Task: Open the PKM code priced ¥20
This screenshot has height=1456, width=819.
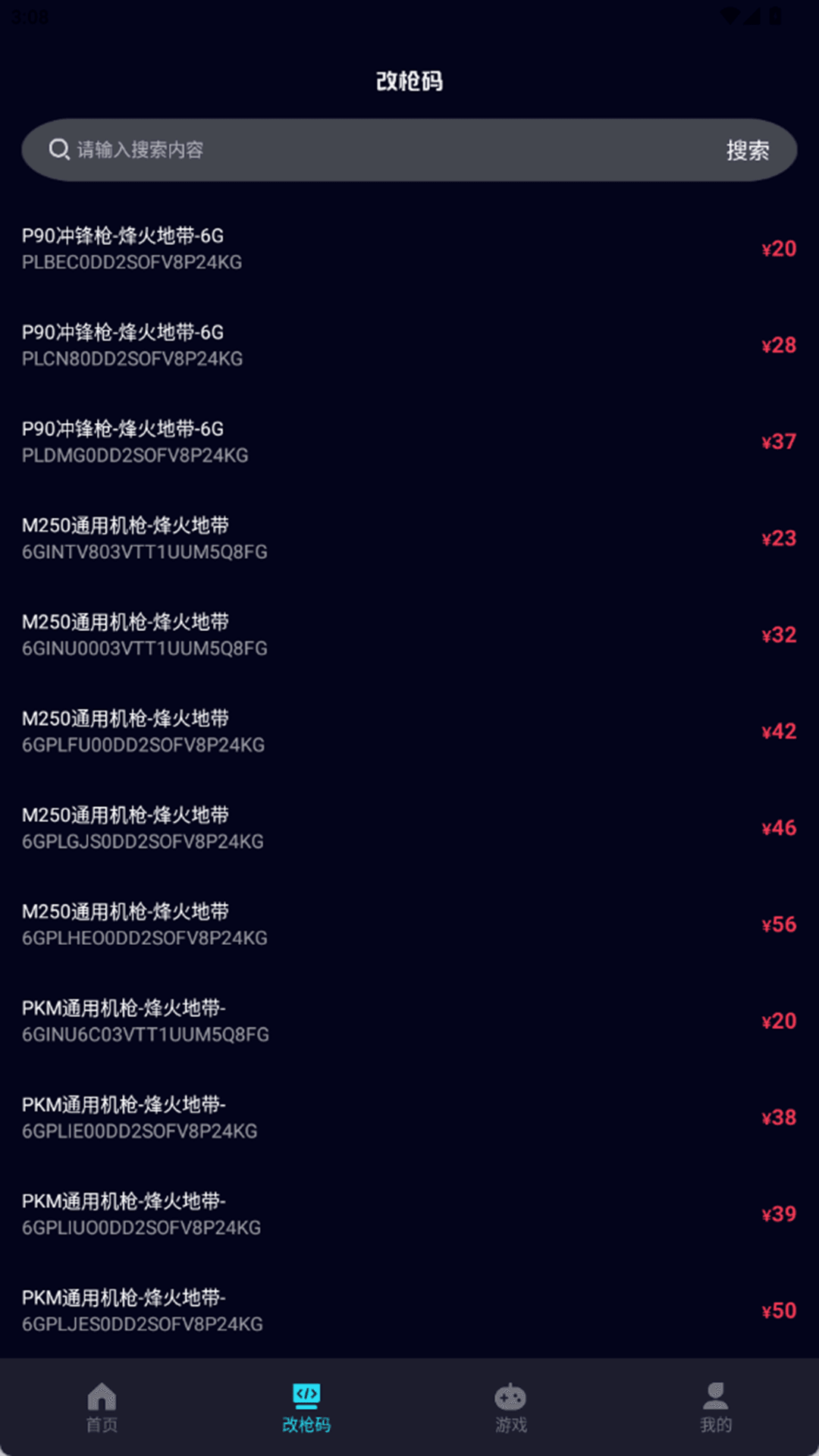Action: click(x=409, y=1021)
